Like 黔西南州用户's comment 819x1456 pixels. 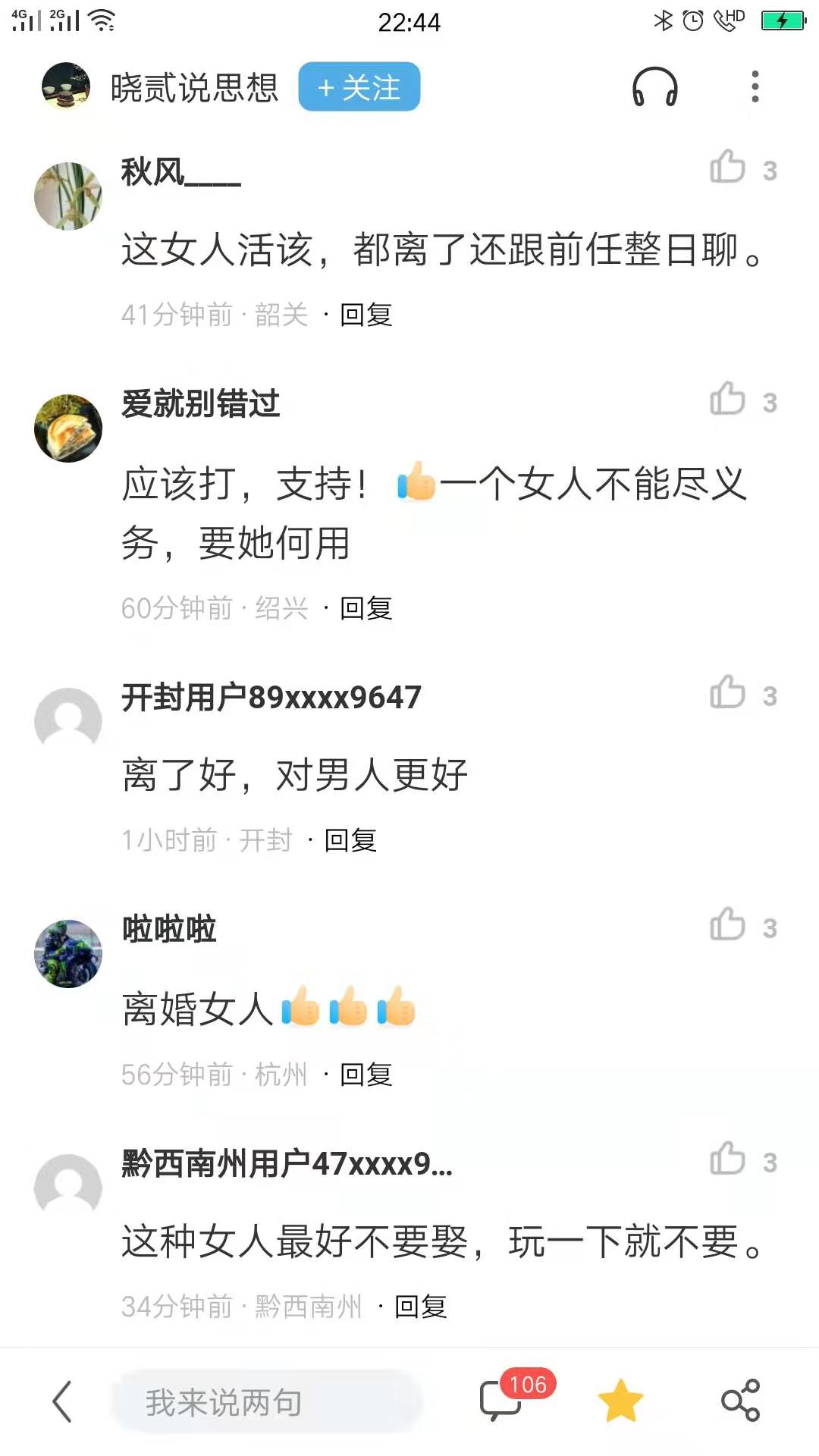[x=728, y=1159]
